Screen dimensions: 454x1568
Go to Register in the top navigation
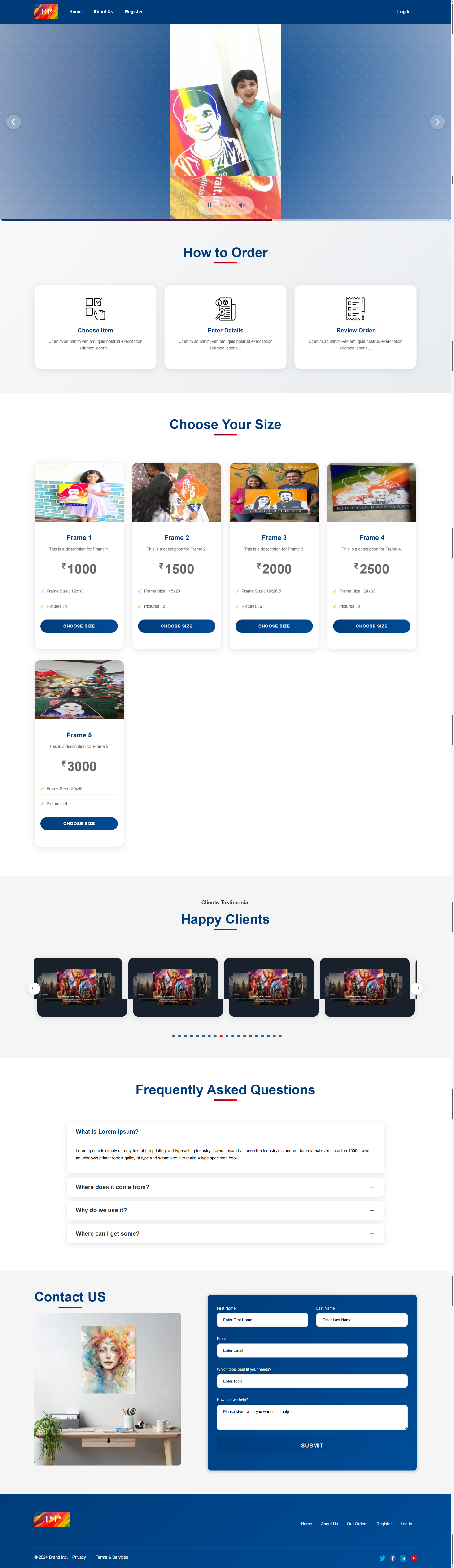click(133, 12)
